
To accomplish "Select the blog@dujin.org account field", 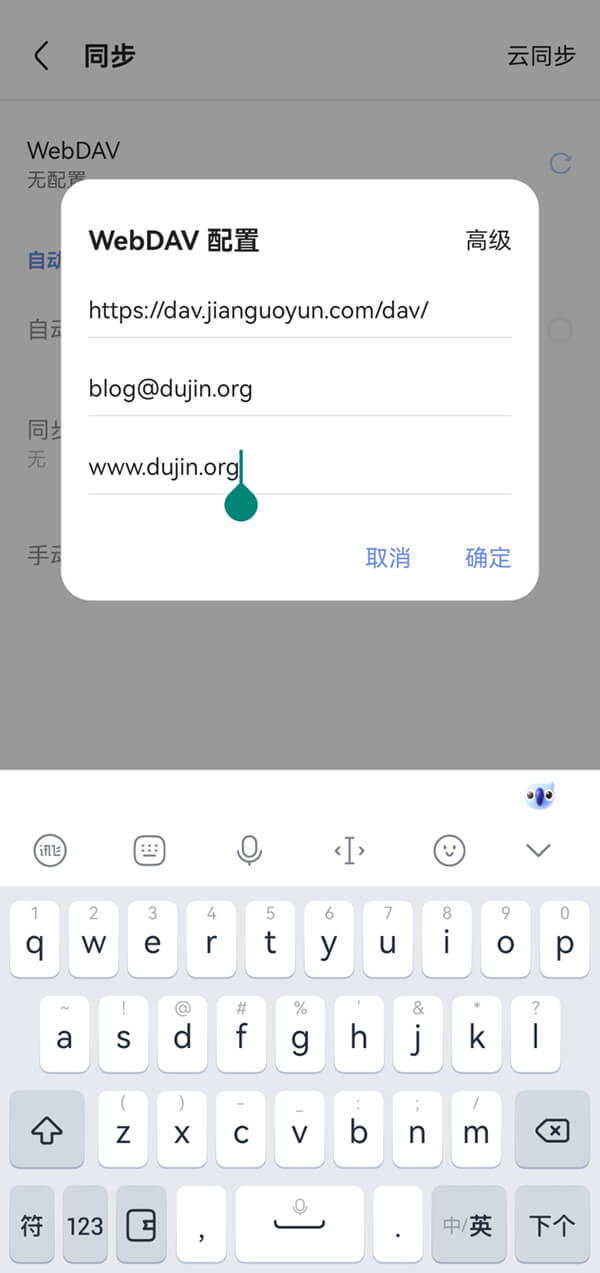I will pos(300,388).
